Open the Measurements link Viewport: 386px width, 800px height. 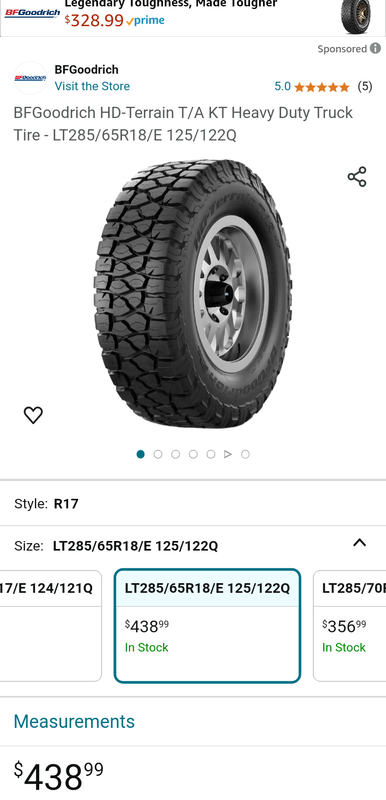(x=74, y=721)
